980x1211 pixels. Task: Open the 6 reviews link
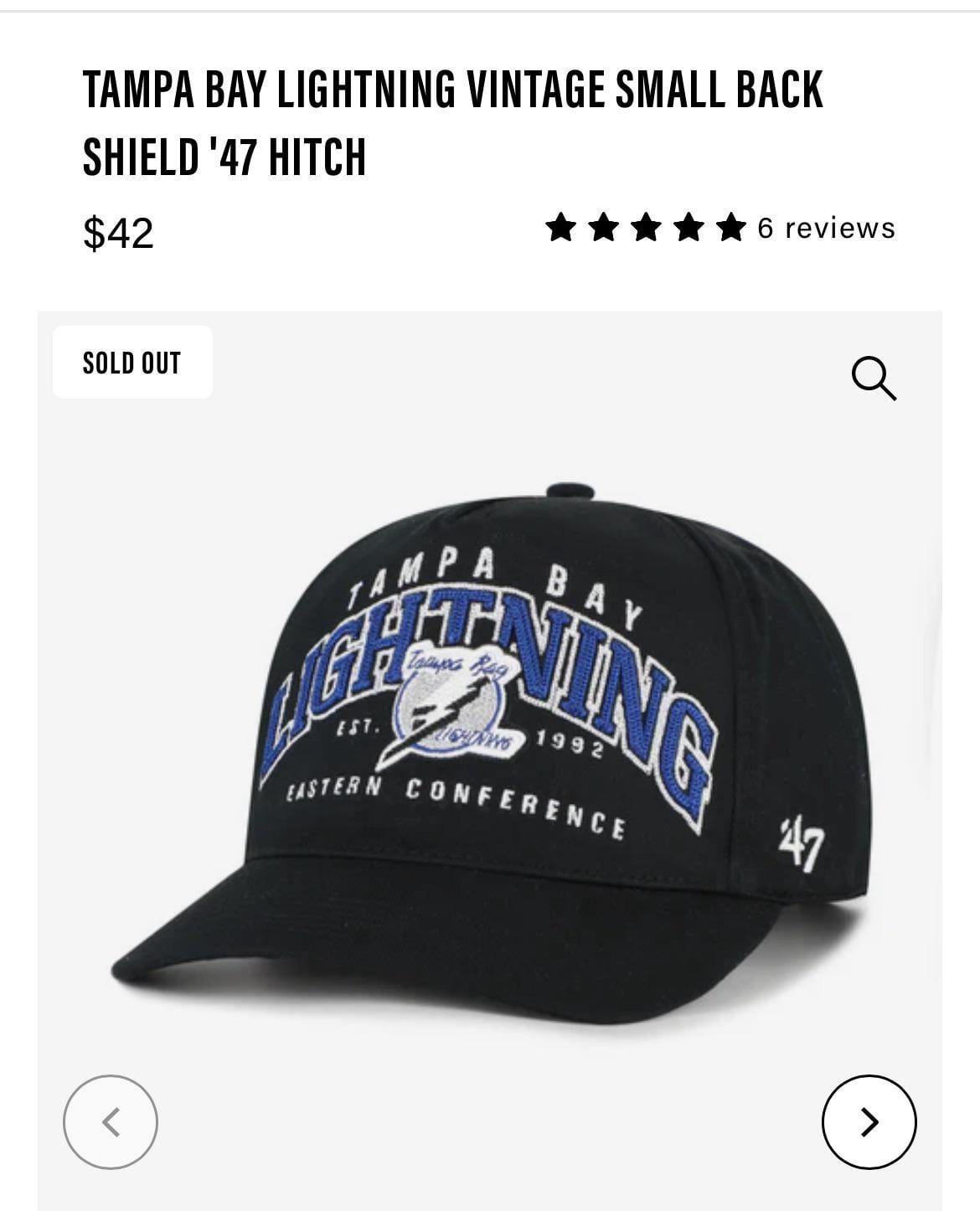point(826,228)
